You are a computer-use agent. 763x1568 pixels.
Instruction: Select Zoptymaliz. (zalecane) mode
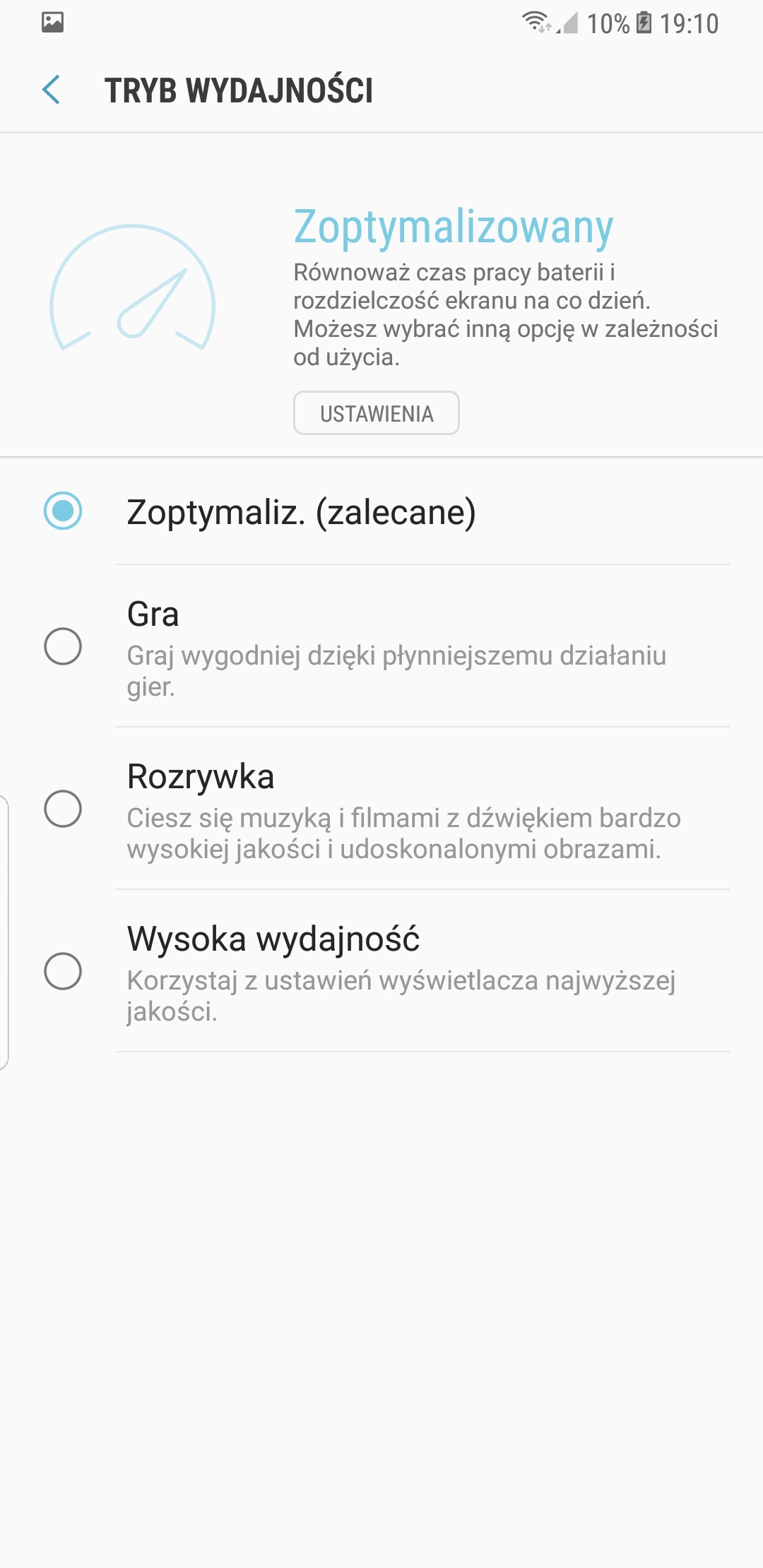click(381, 511)
